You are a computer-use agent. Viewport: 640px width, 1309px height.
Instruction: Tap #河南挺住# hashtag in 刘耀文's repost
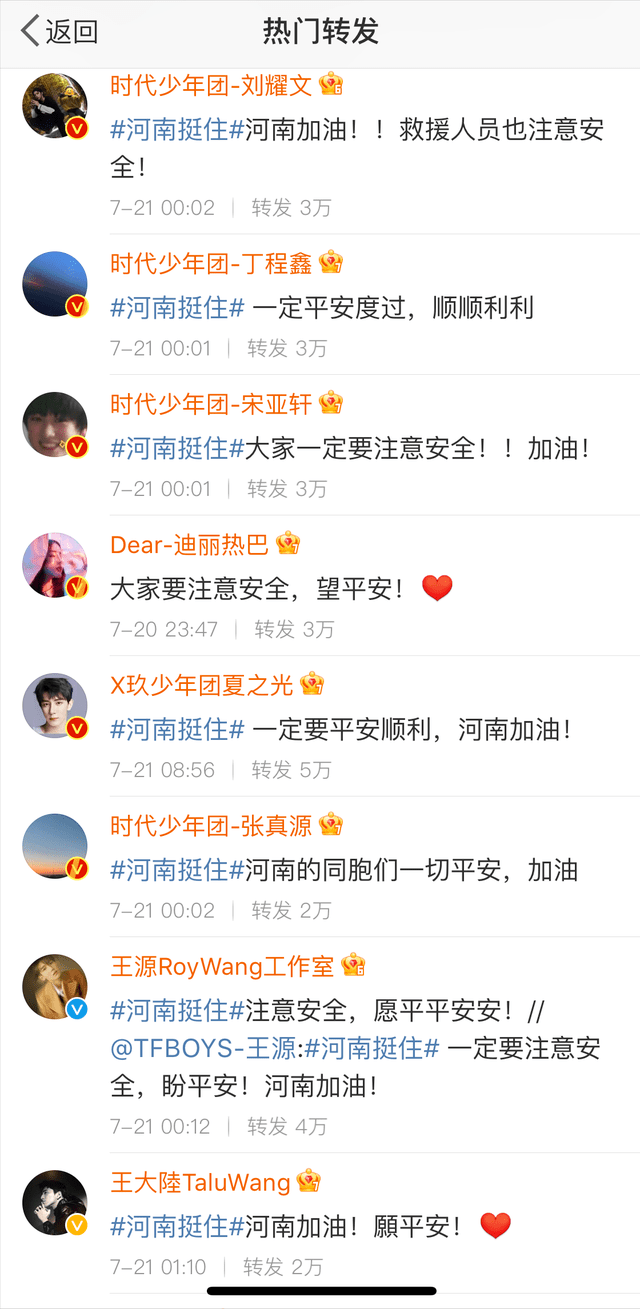click(x=177, y=130)
